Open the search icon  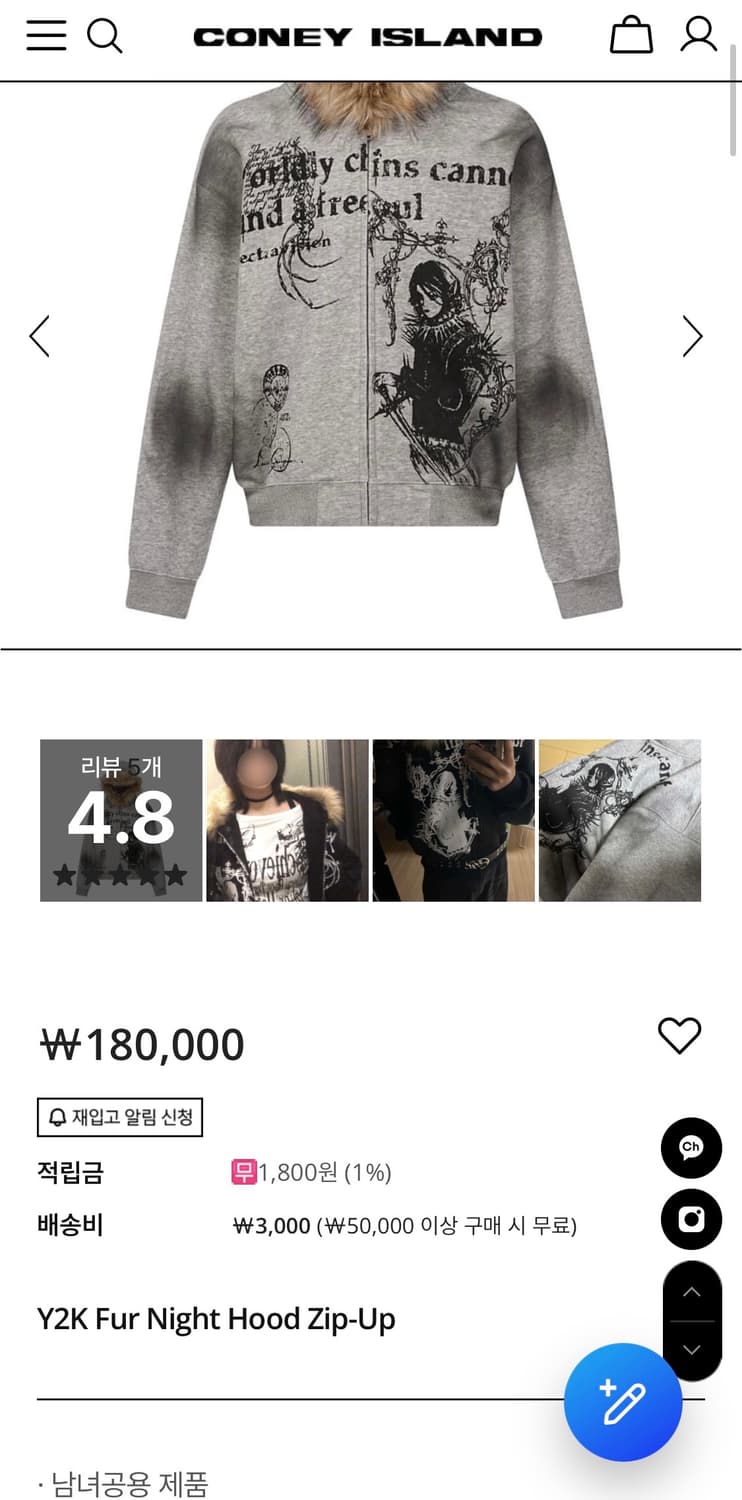point(105,36)
